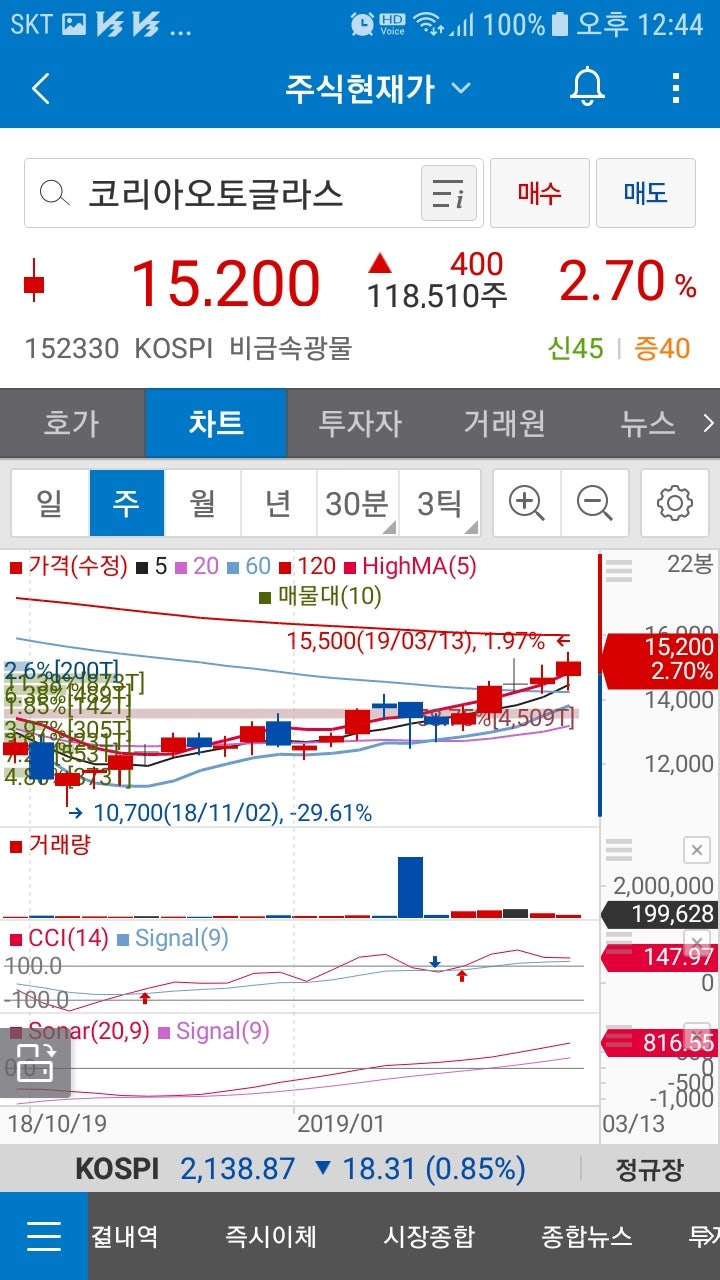Tap the 매수 buy button
This screenshot has width=720, height=1280.
[540, 192]
